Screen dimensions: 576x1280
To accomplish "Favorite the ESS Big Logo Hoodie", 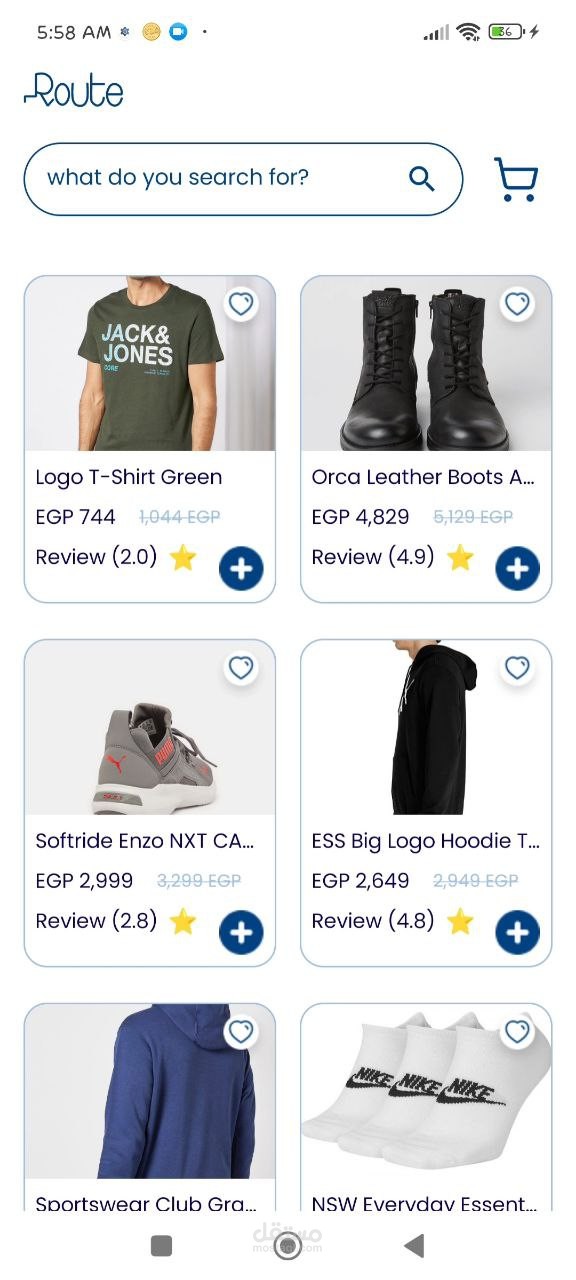I will click(x=517, y=667).
